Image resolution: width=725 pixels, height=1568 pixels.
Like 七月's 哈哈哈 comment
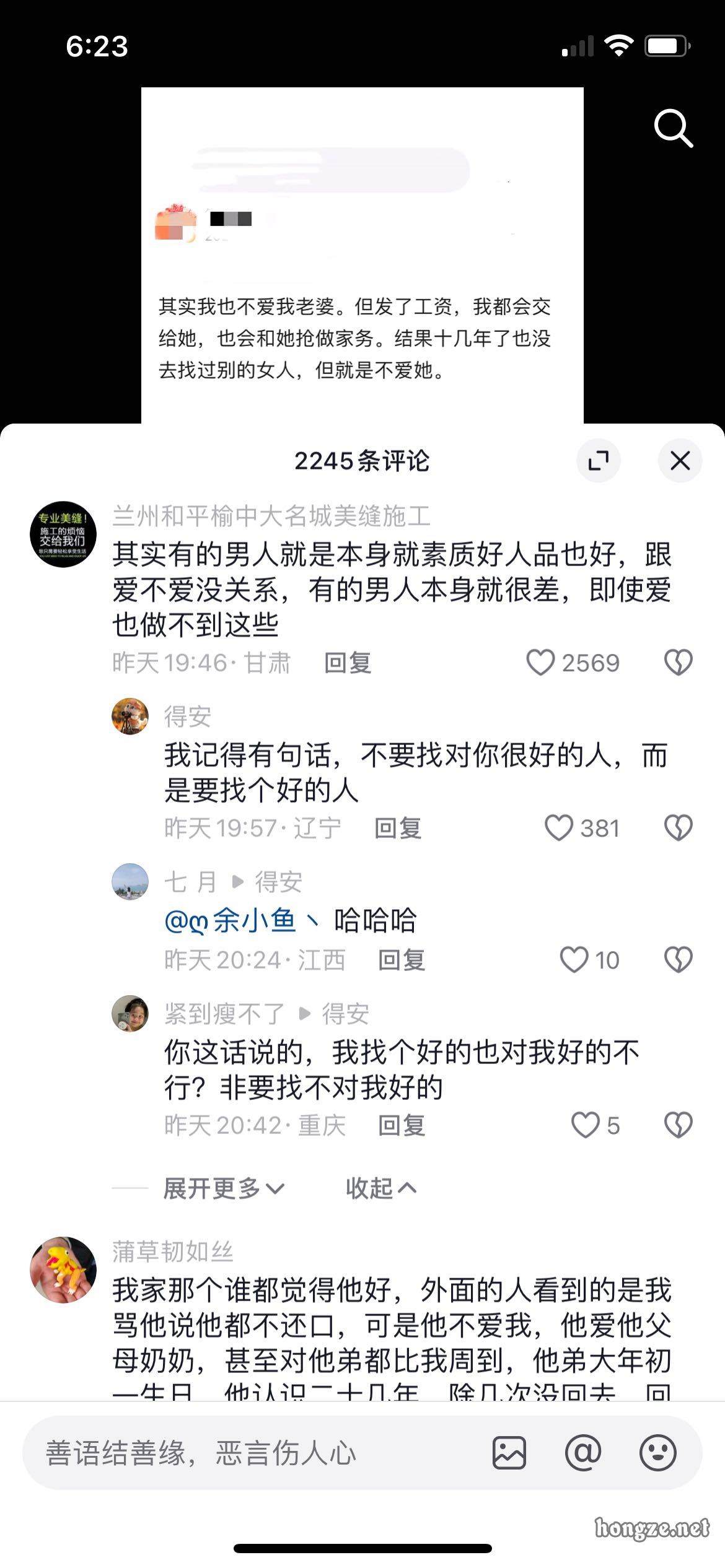pyautogui.click(x=573, y=960)
